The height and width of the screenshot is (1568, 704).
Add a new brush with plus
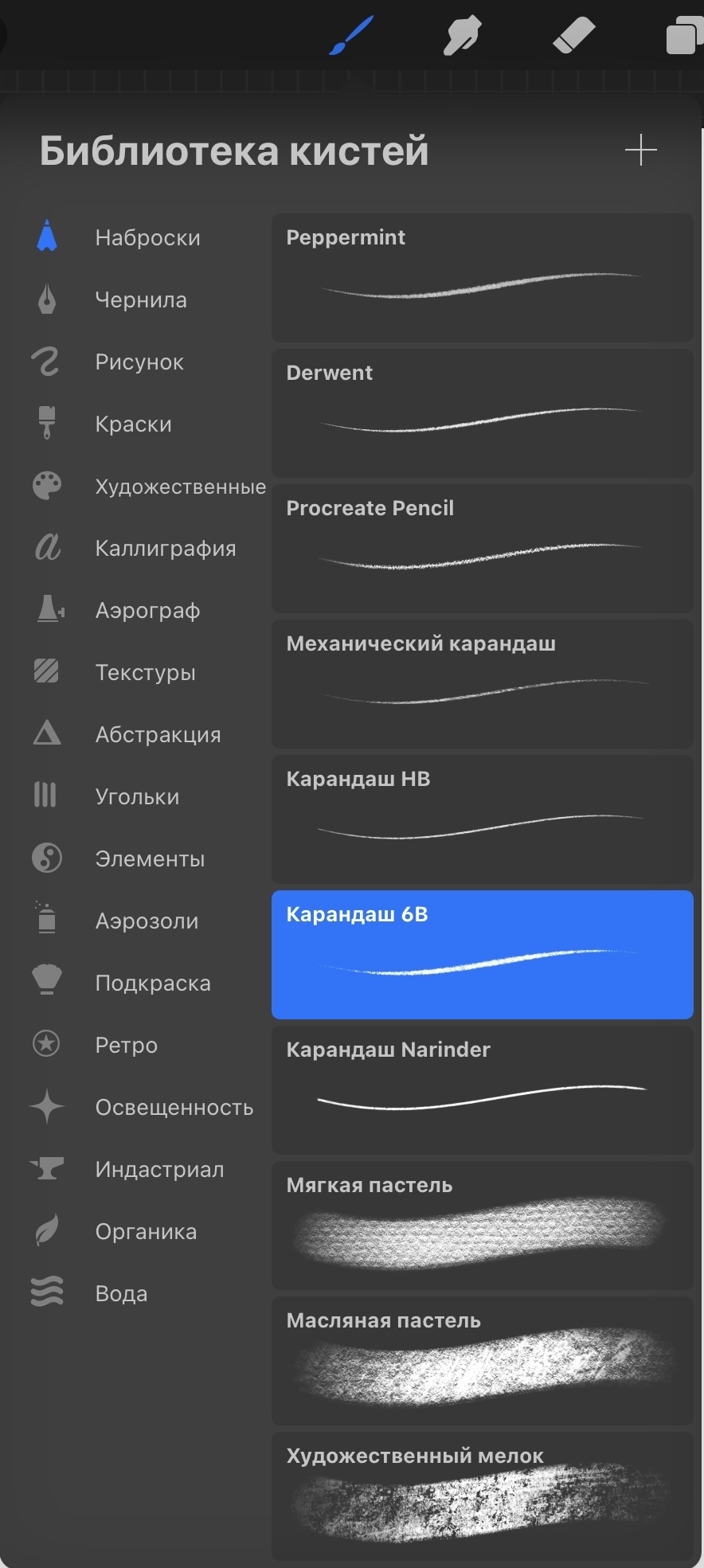point(640,151)
